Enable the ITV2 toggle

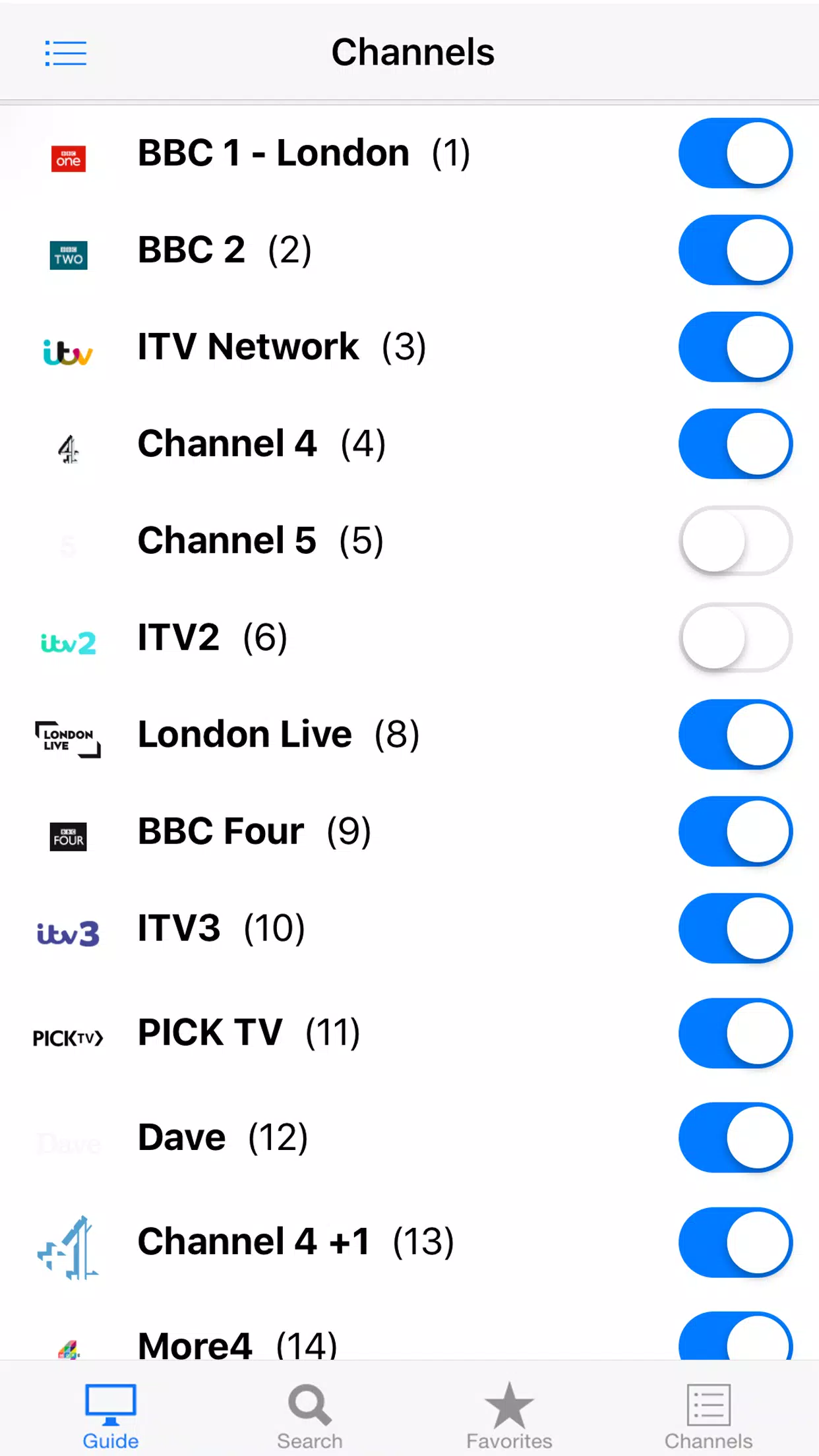735,638
